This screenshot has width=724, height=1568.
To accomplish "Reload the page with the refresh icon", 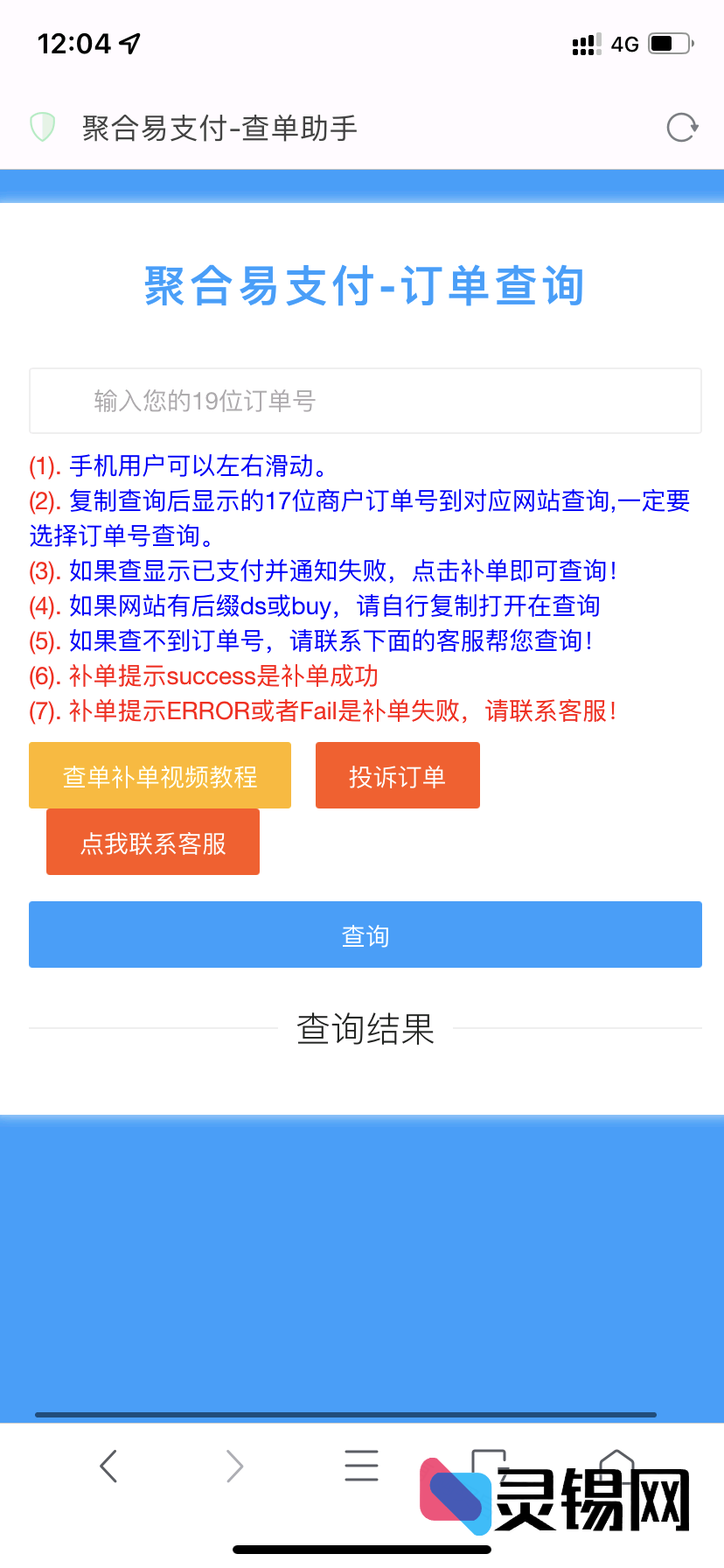I will point(682,128).
